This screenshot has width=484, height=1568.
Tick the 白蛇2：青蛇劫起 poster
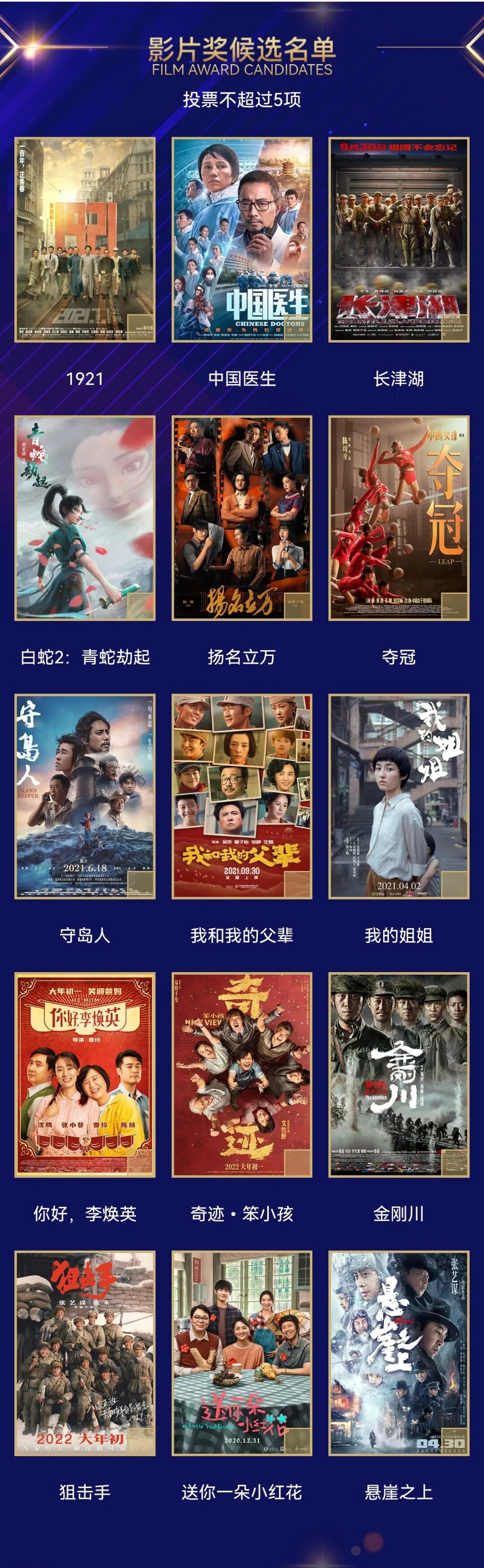coord(85,518)
